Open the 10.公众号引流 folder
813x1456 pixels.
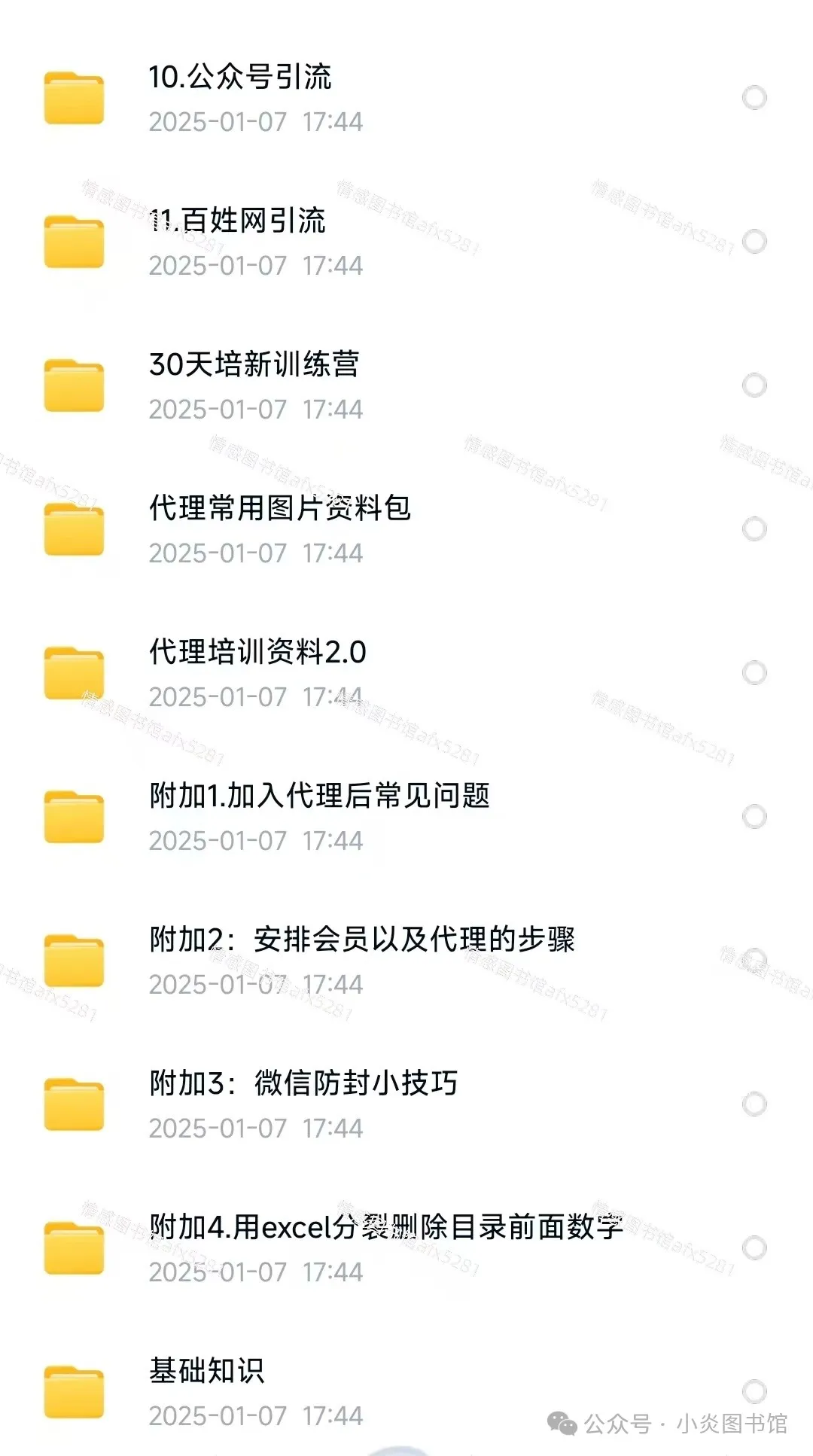pyautogui.click(x=240, y=78)
